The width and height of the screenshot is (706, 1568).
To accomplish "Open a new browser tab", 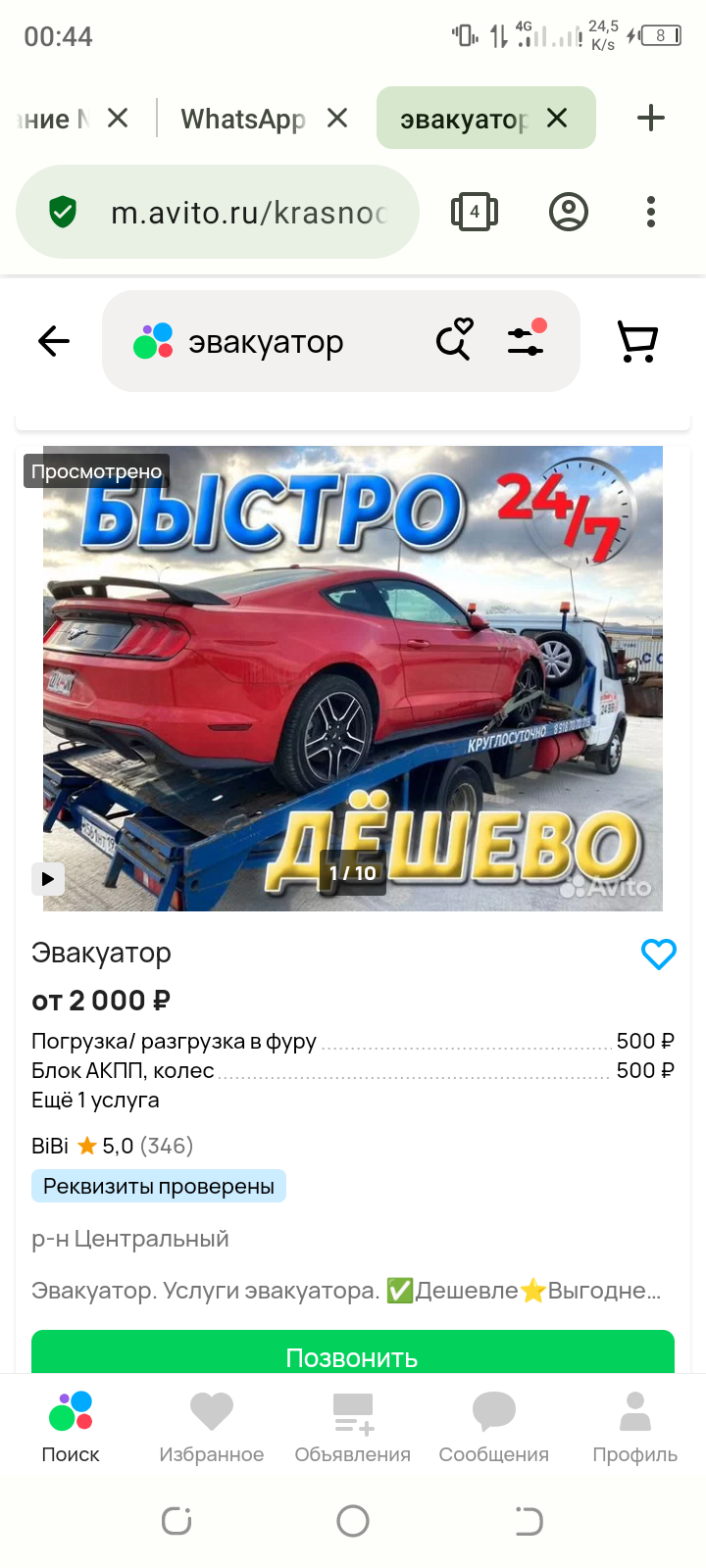I will point(650,119).
